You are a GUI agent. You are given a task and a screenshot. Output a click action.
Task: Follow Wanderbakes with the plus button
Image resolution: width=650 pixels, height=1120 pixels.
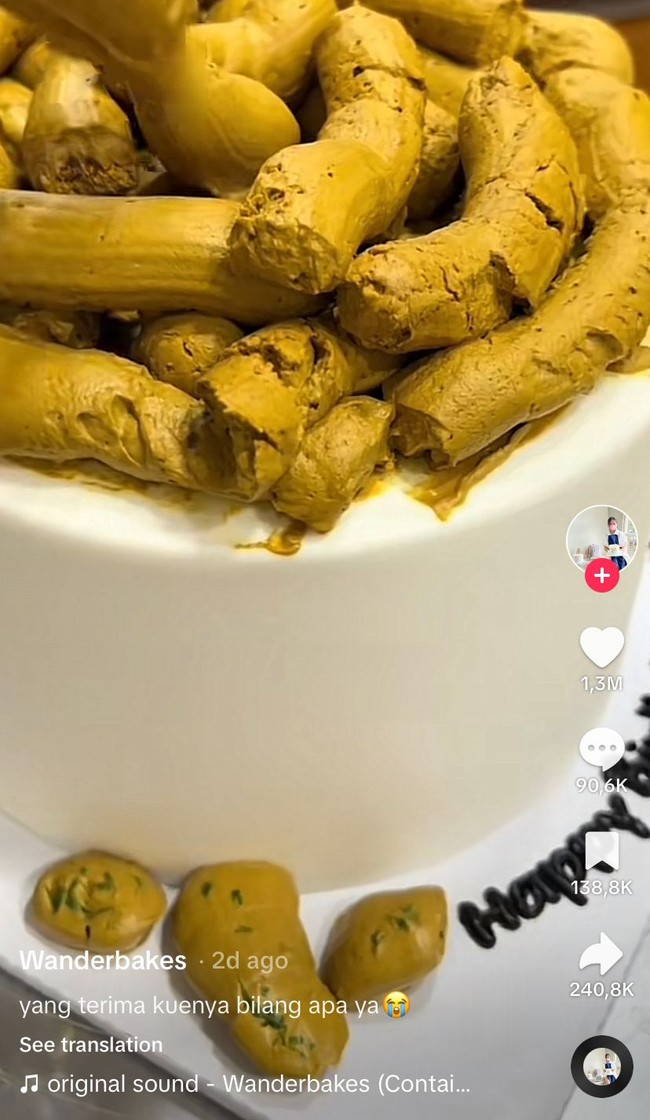[601, 576]
